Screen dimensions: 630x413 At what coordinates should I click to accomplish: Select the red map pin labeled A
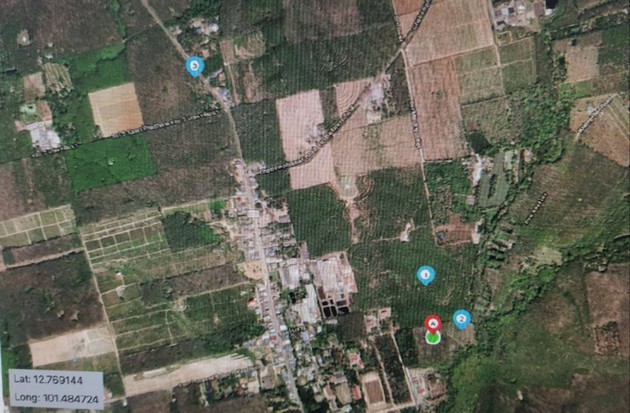click(x=433, y=324)
